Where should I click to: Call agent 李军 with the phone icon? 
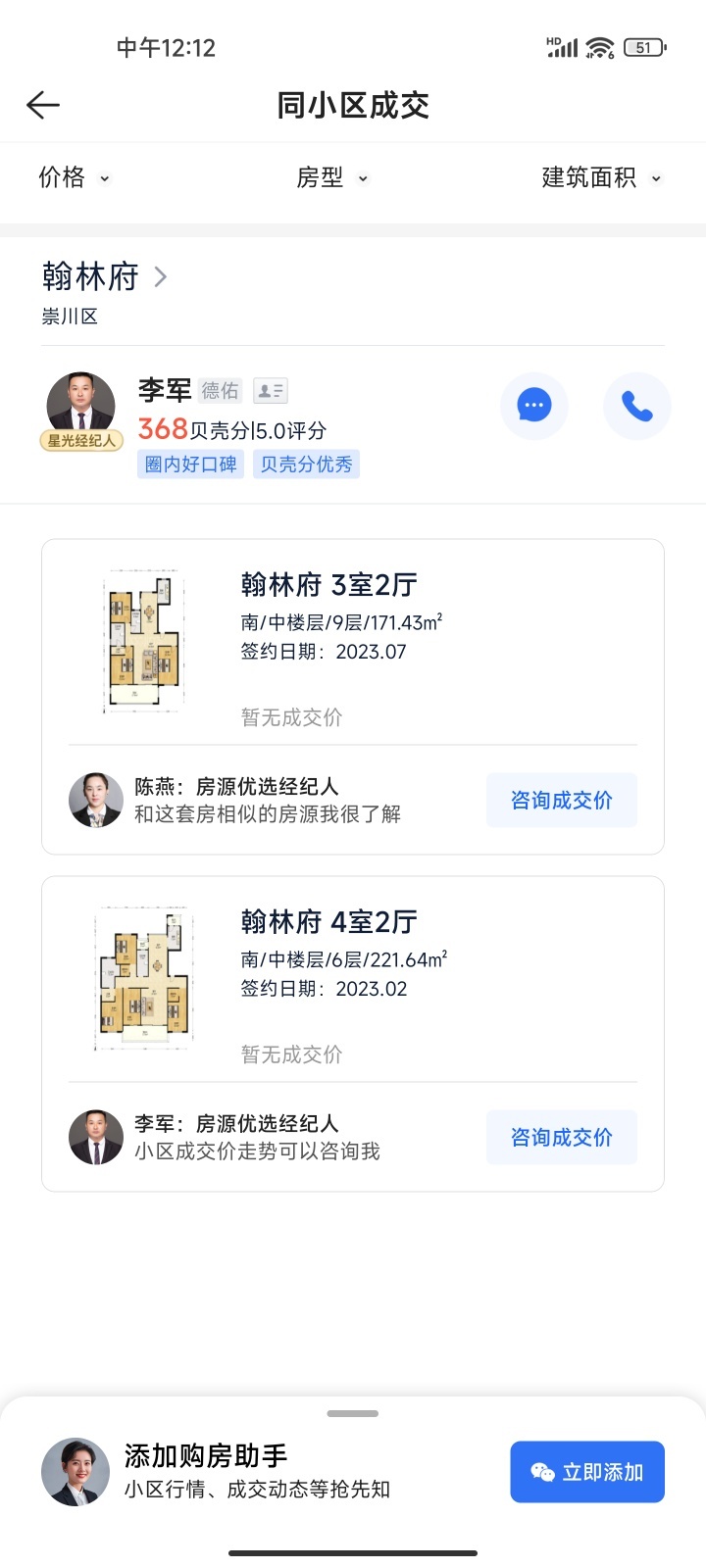point(636,406)
